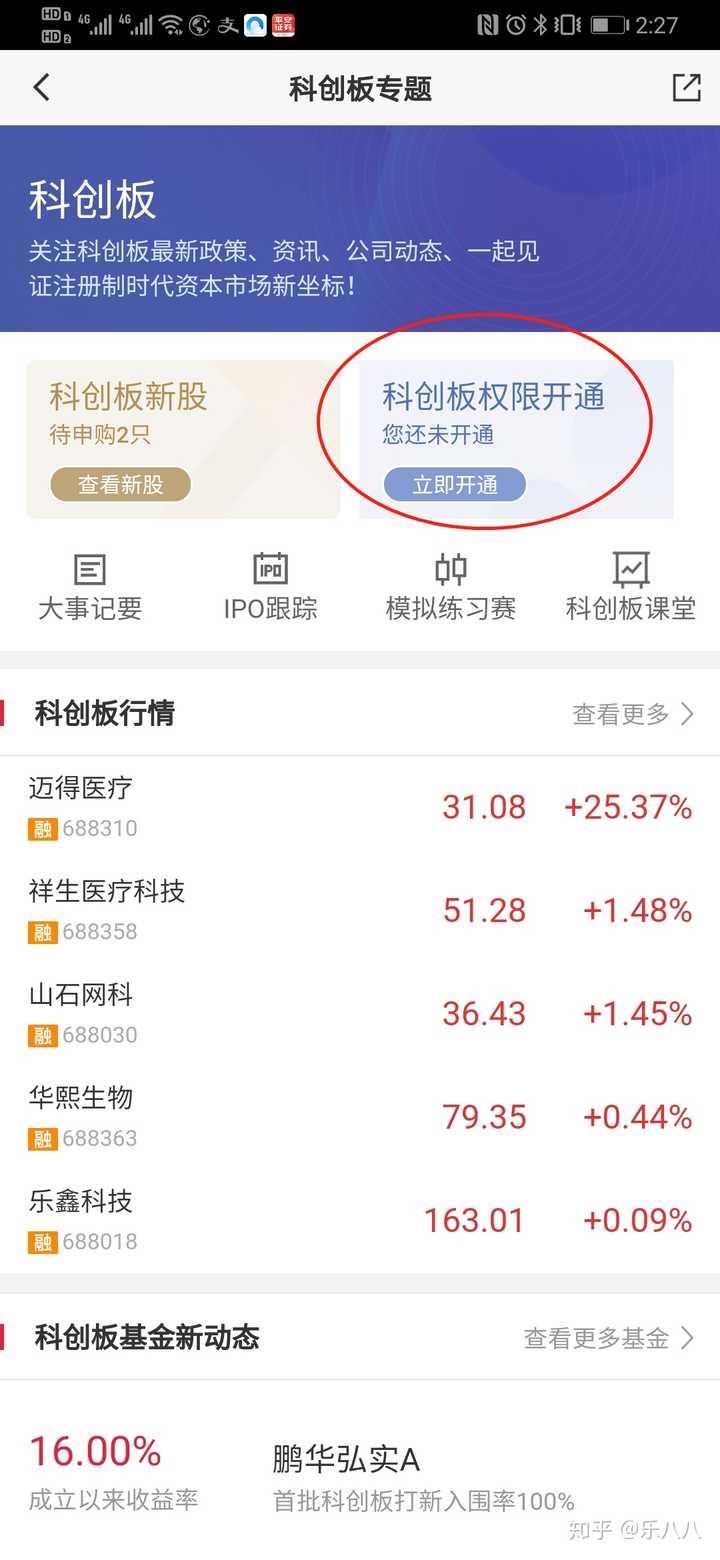720x1560 pixels.
Task: Open the 迈得医疗 stock row
Action: point(360,807)
